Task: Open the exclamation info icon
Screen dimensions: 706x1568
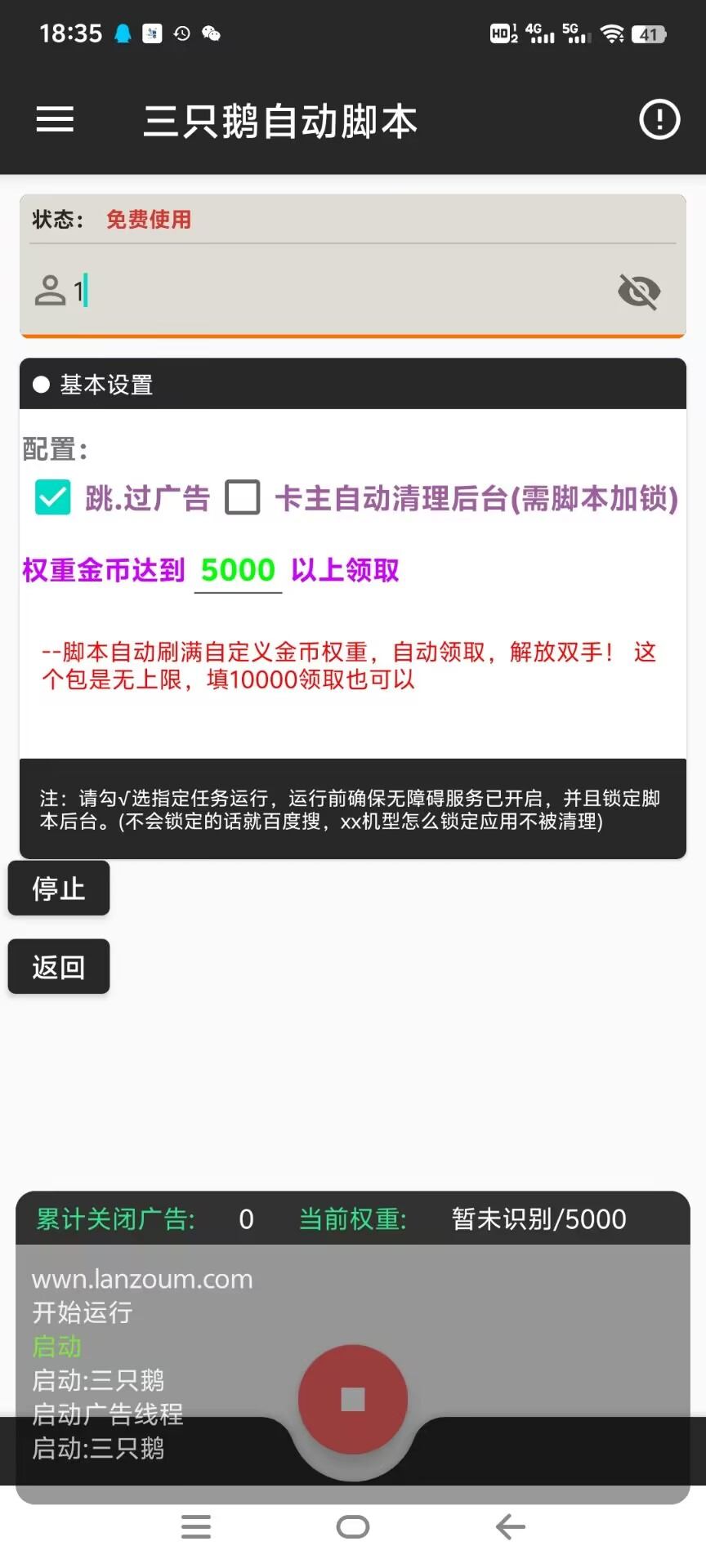Action: pyautogui.click(x=659, y=120)
